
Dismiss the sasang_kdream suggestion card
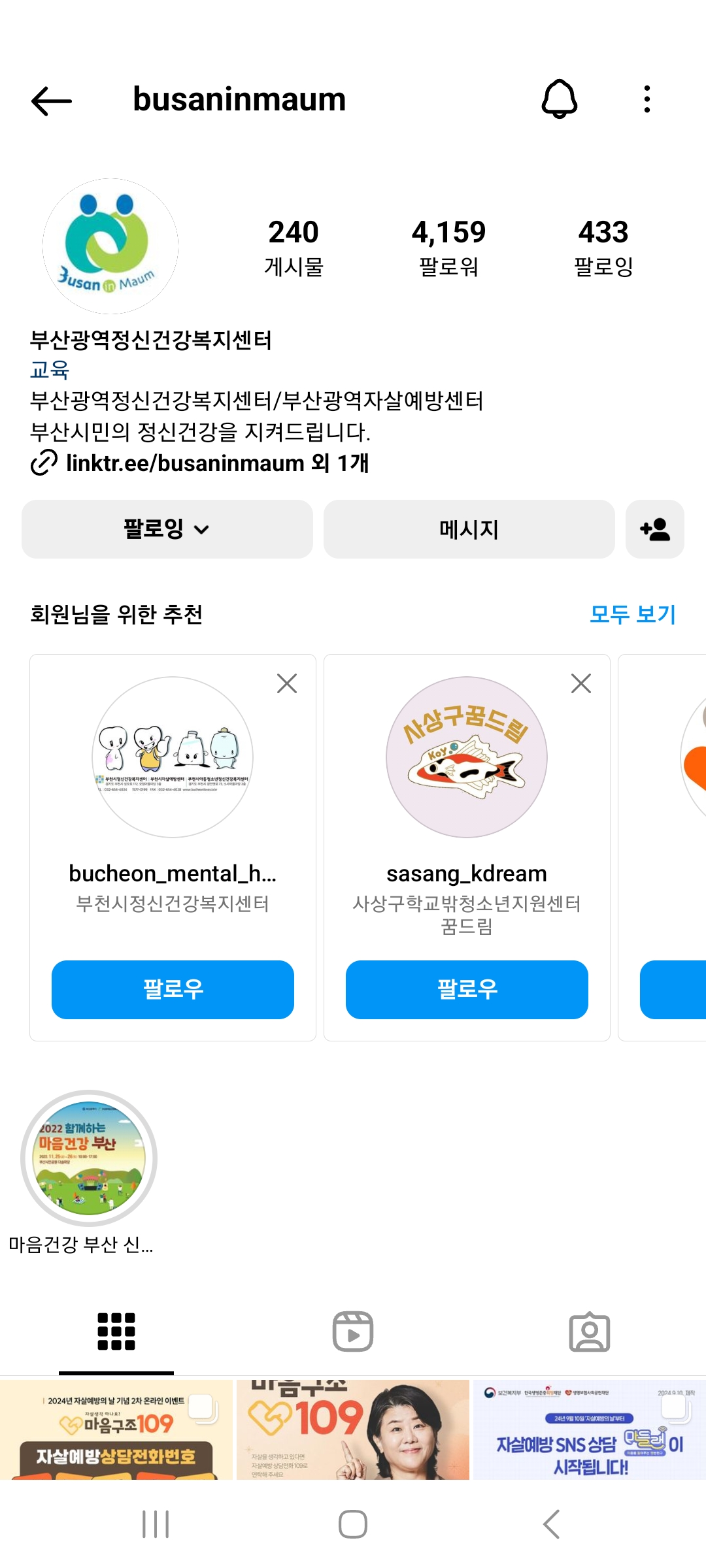click(580, 683)
